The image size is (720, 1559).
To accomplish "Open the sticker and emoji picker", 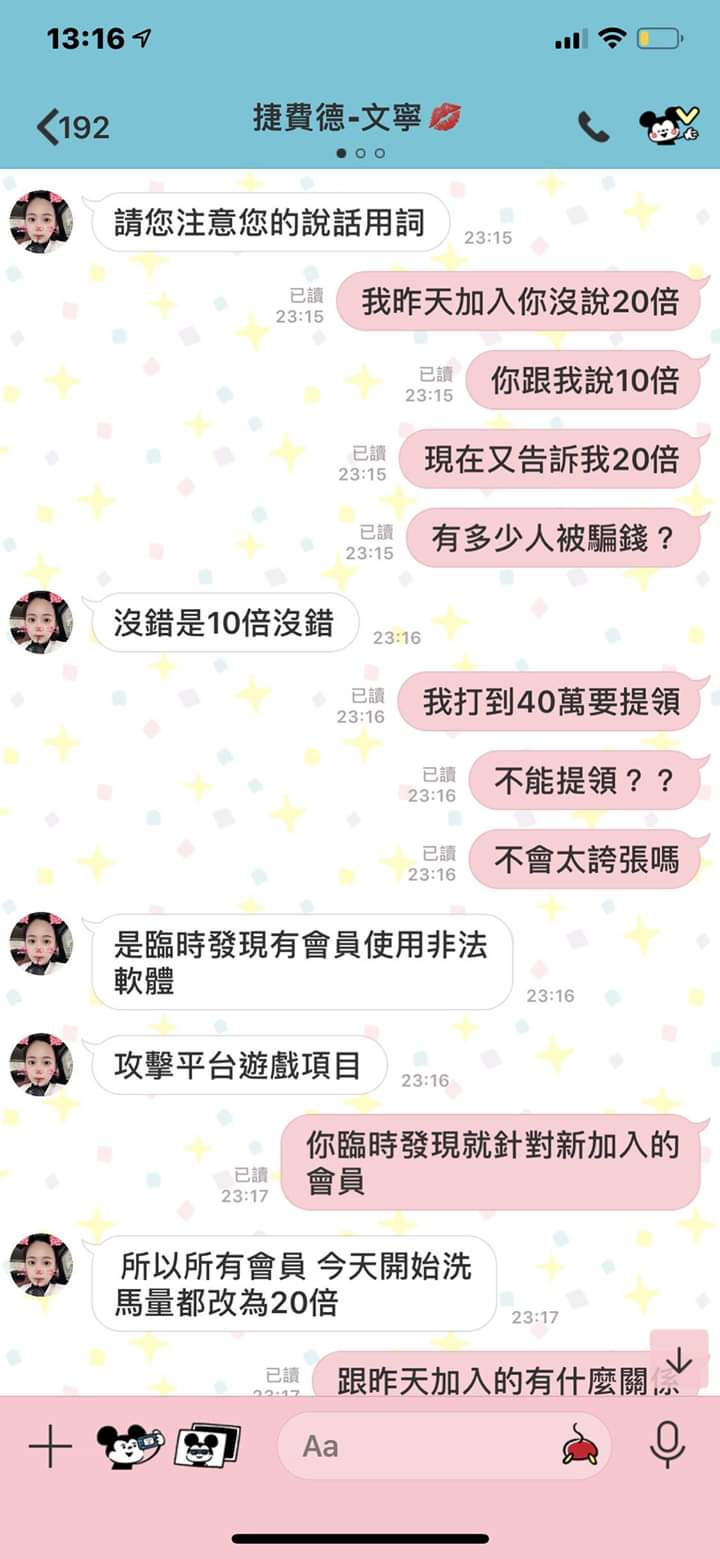I will pos(579,1446).
